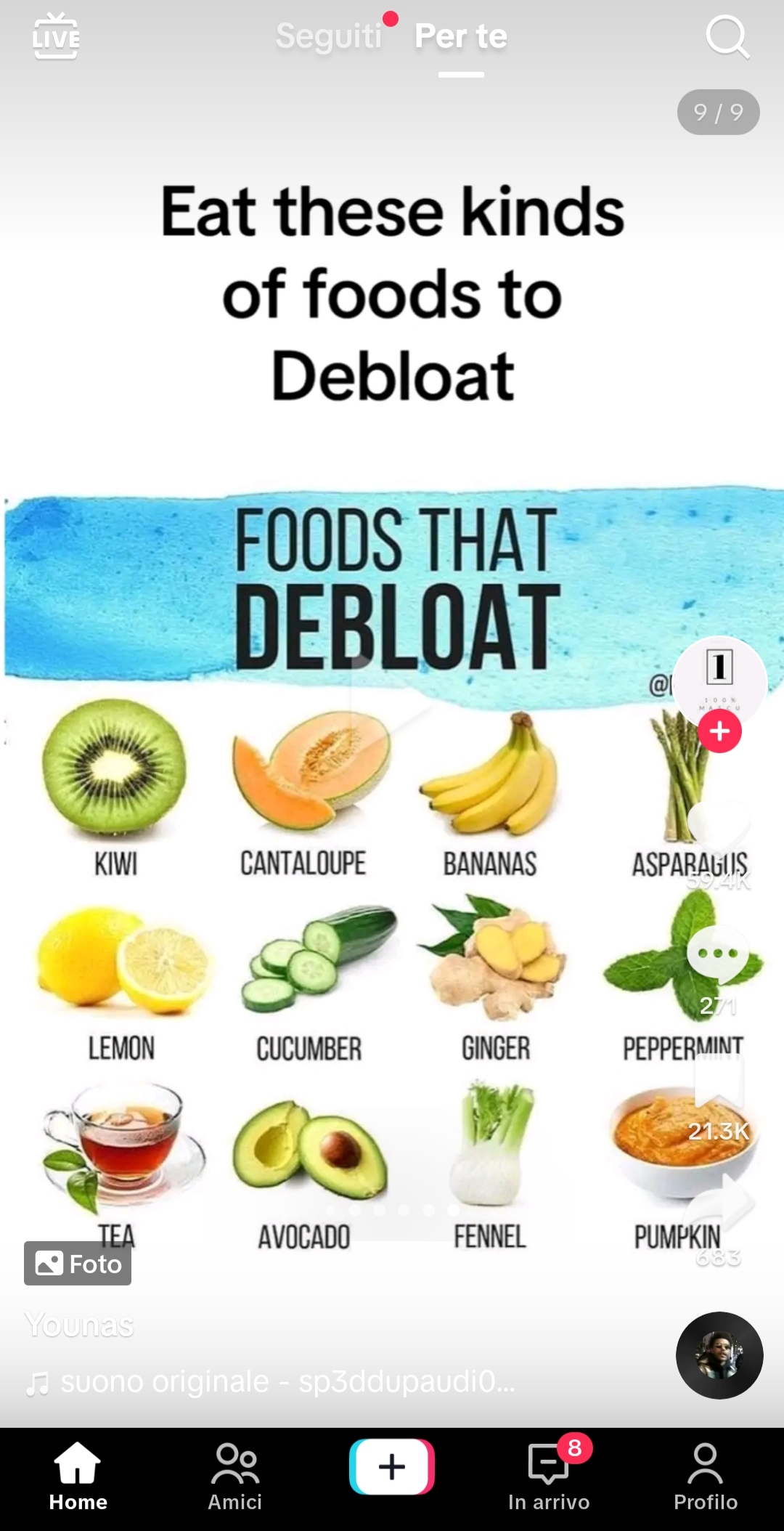Open the In arrivo inbox

coord(549,1476)
